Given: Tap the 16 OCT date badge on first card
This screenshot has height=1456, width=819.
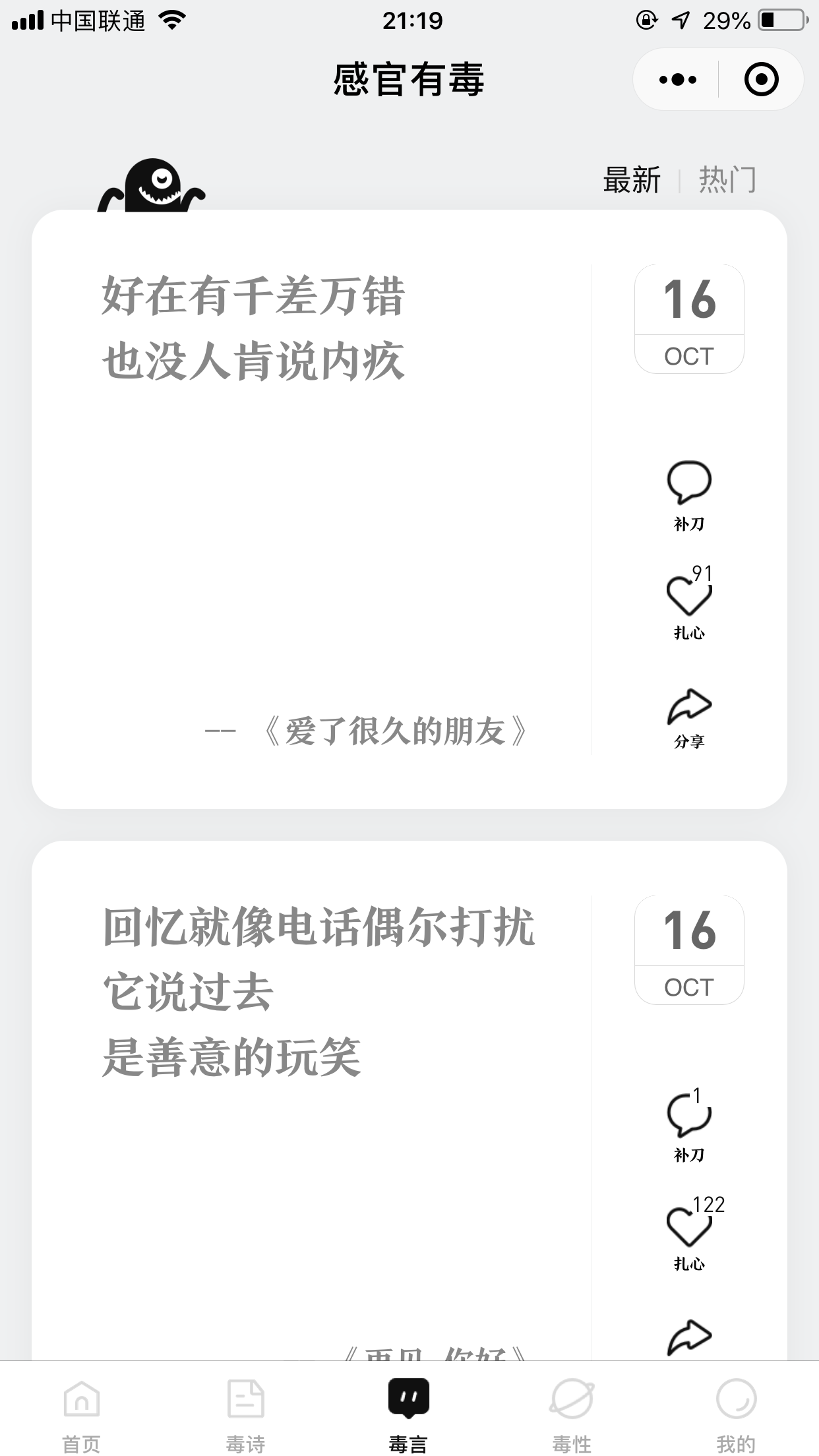Looking at the screenshot, I should 690,318.
